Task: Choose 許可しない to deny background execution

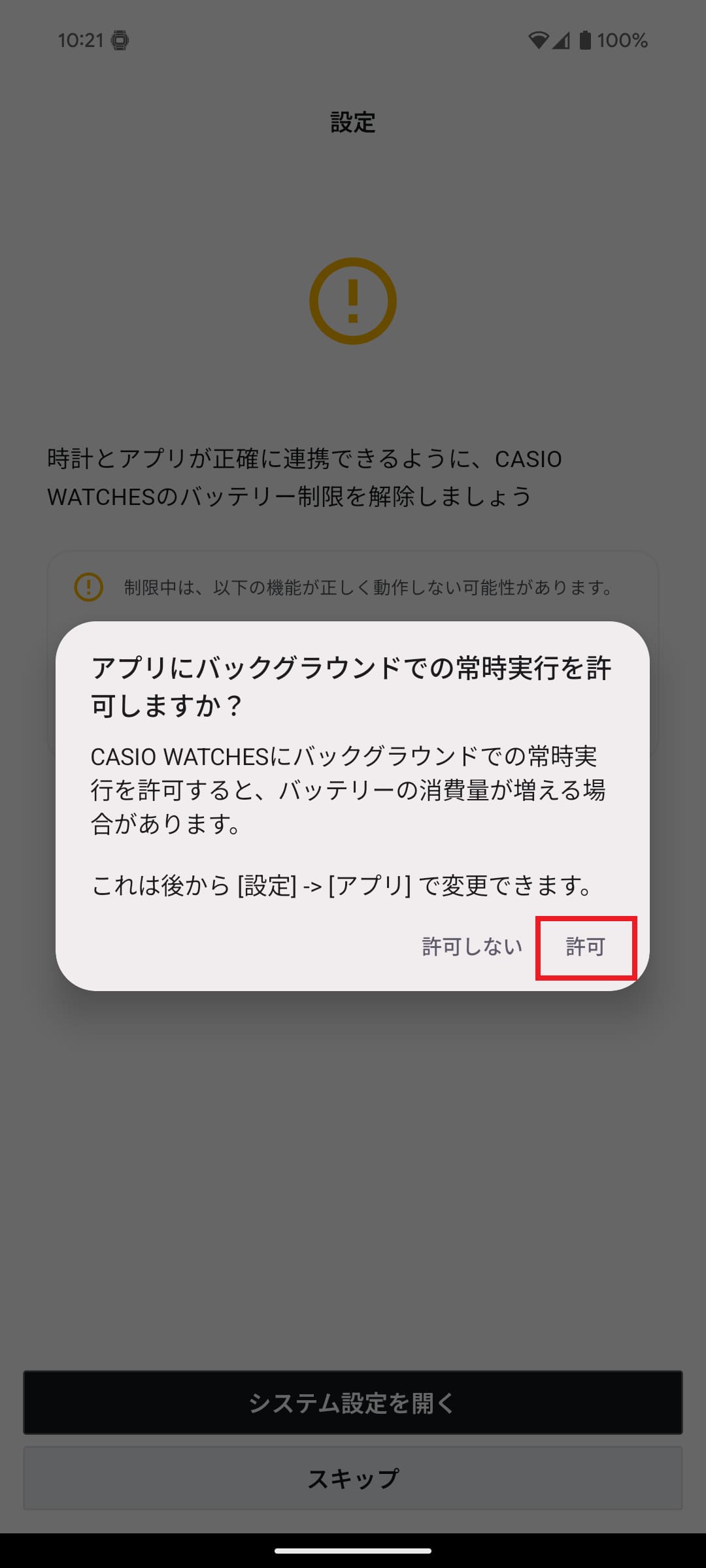Action: coord(472,947)
